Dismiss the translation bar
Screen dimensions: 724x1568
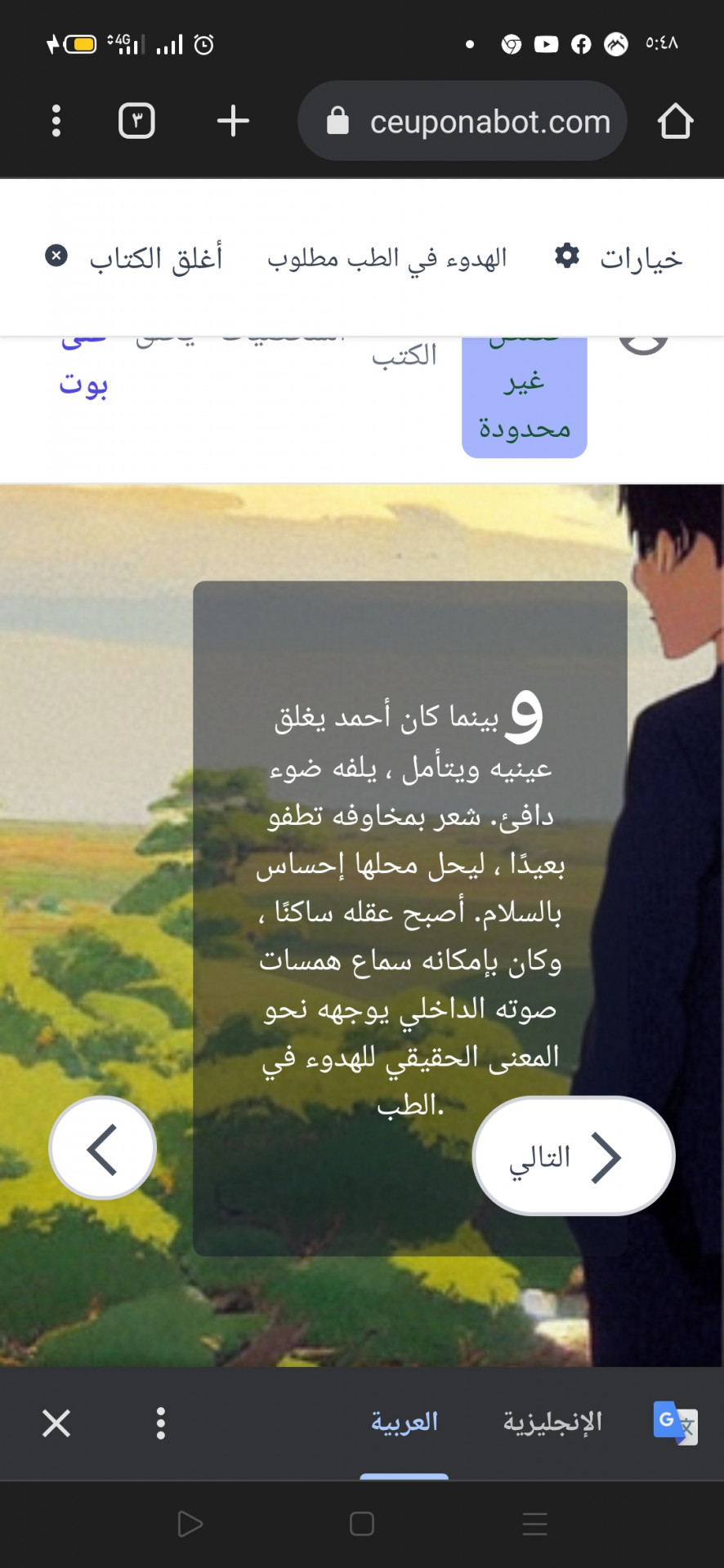pos(56,1423)
